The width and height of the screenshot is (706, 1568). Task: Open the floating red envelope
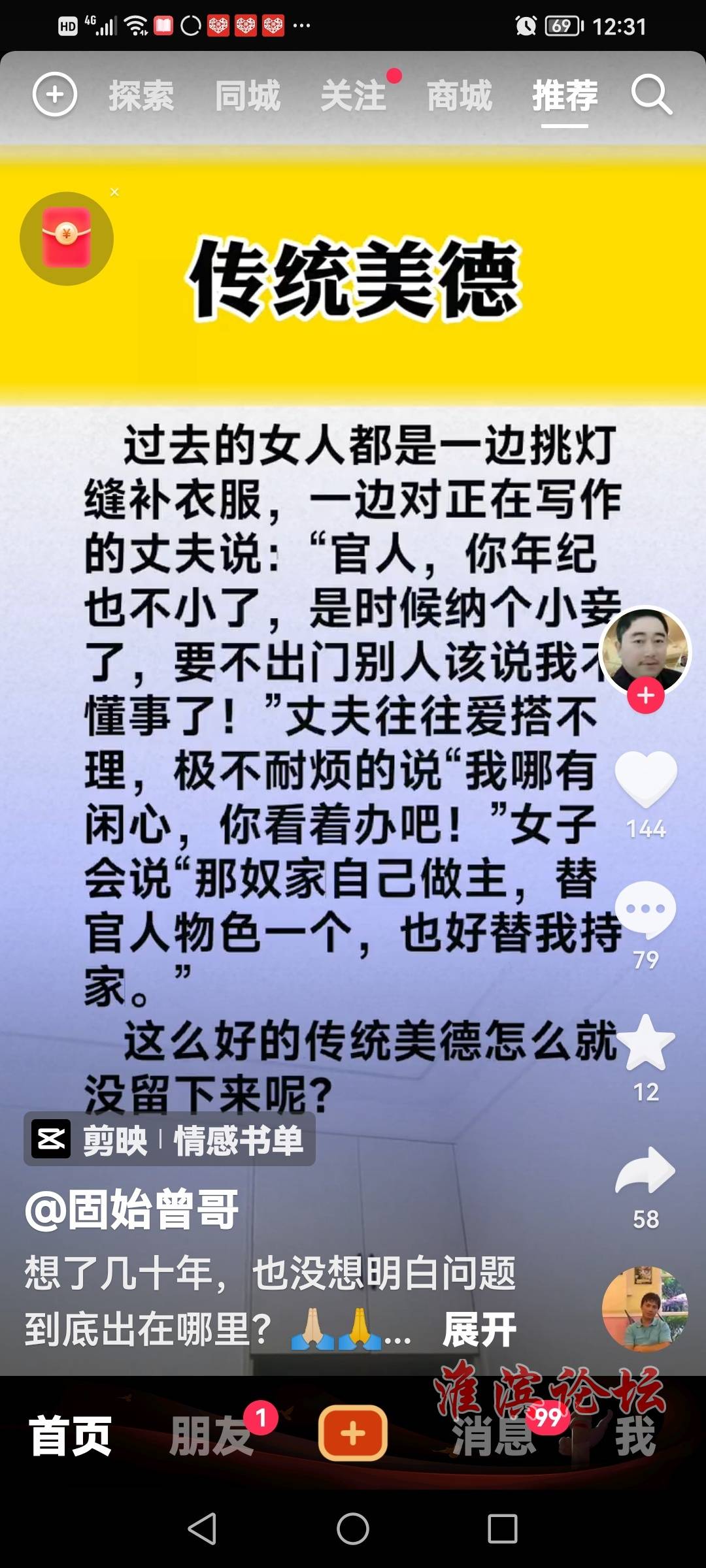coord(67,238)
